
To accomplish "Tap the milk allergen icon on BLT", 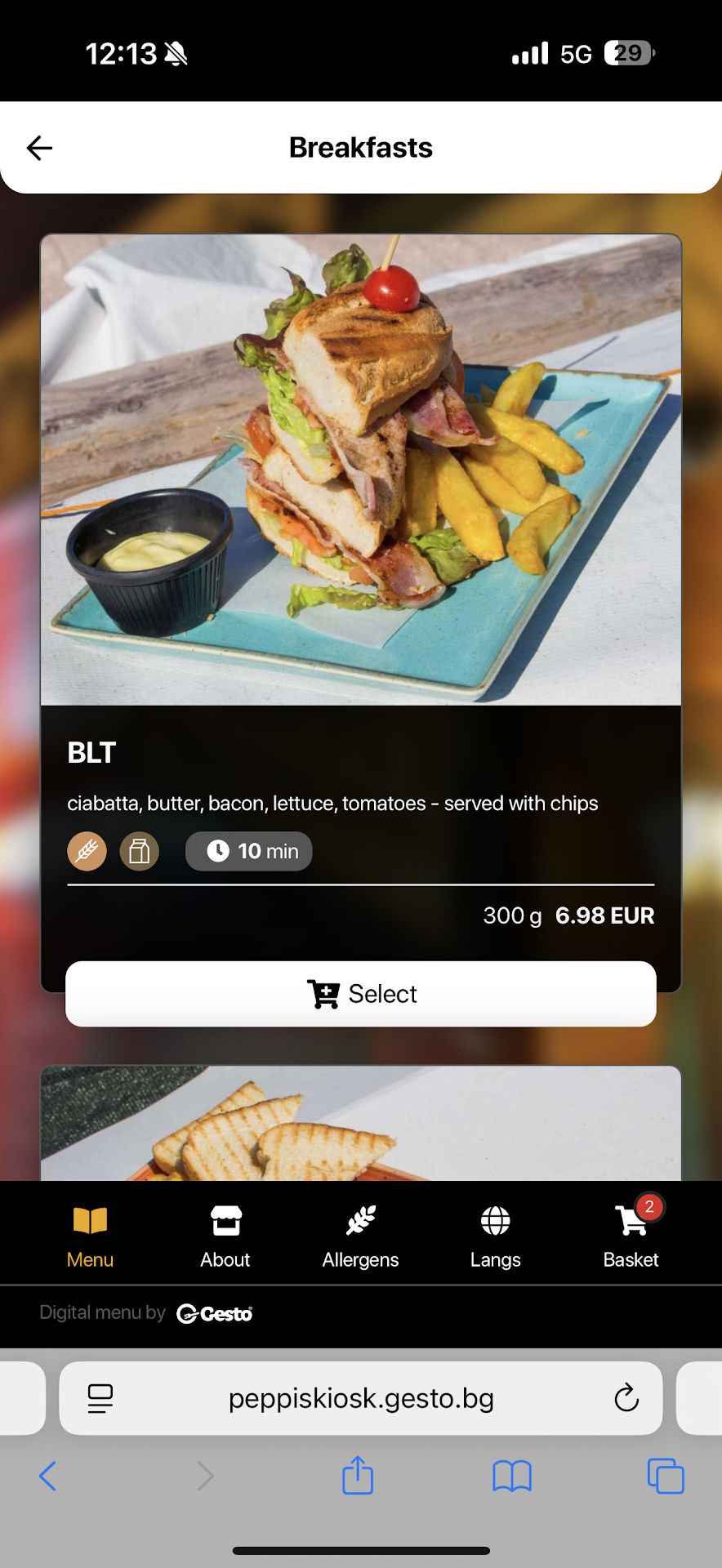I will click(140, 852).
